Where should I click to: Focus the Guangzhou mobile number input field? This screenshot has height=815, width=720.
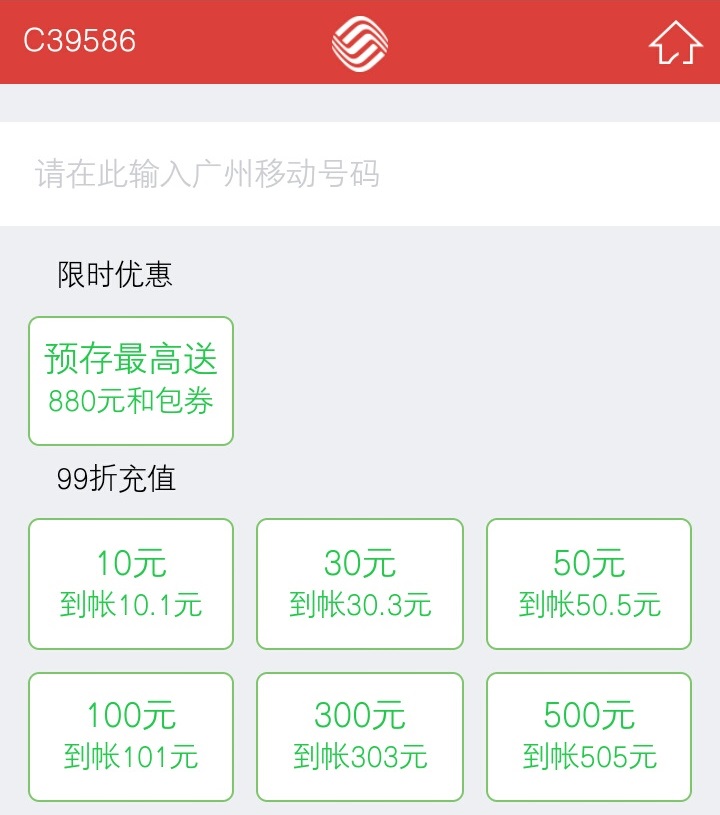(x=360, y=174)
